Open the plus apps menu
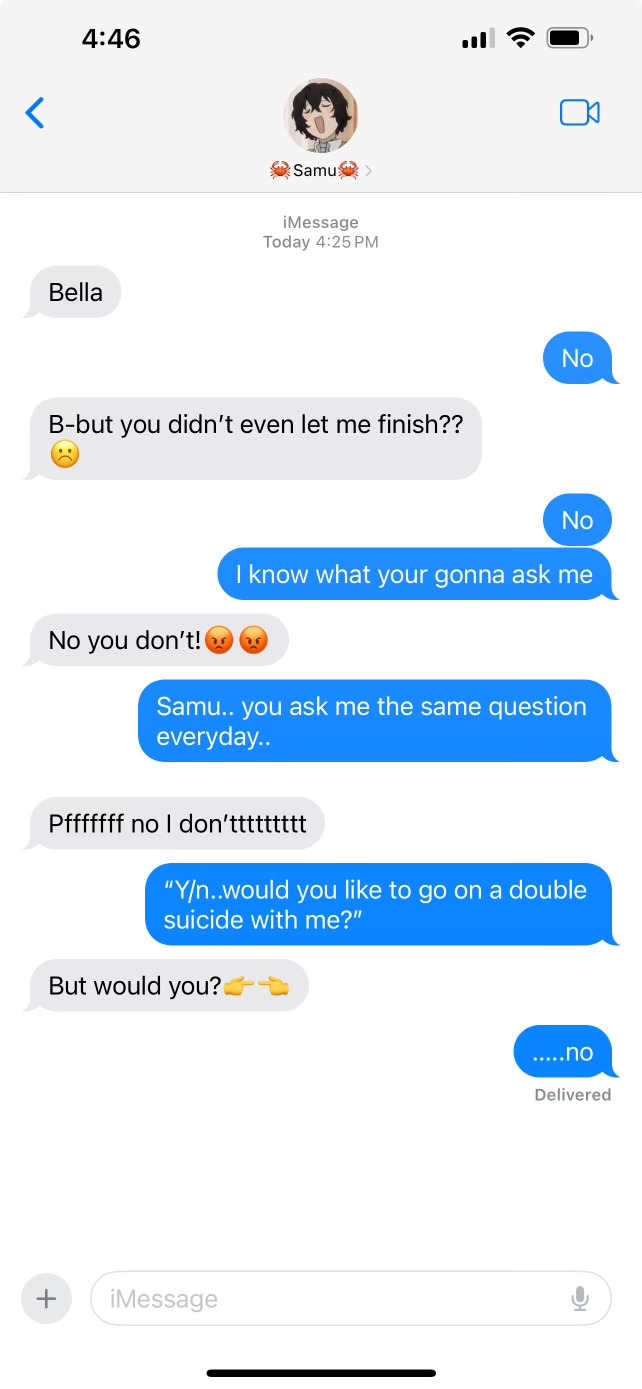 tap(46, 1298)
